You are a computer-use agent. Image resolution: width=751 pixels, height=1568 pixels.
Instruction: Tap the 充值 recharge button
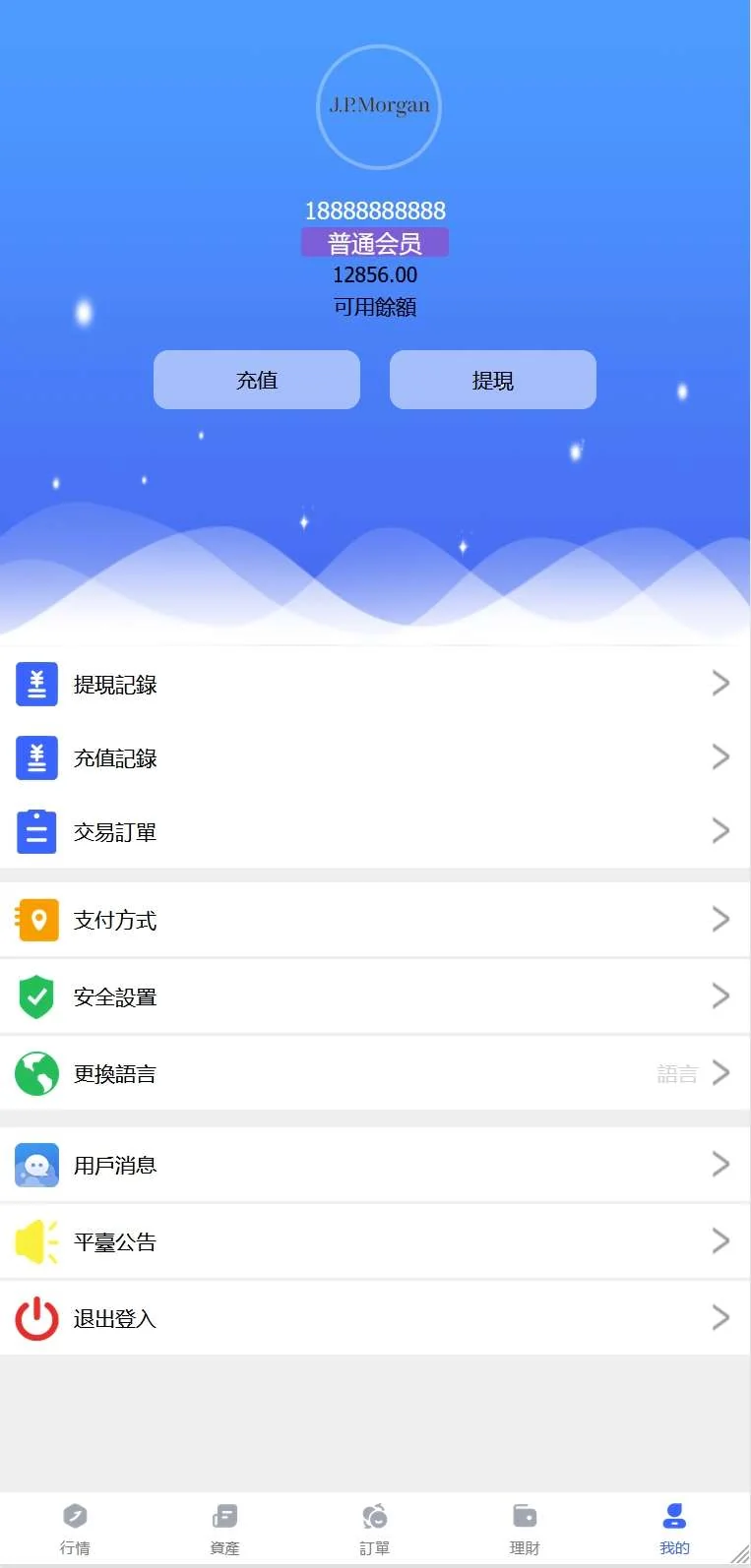[257, 380]
